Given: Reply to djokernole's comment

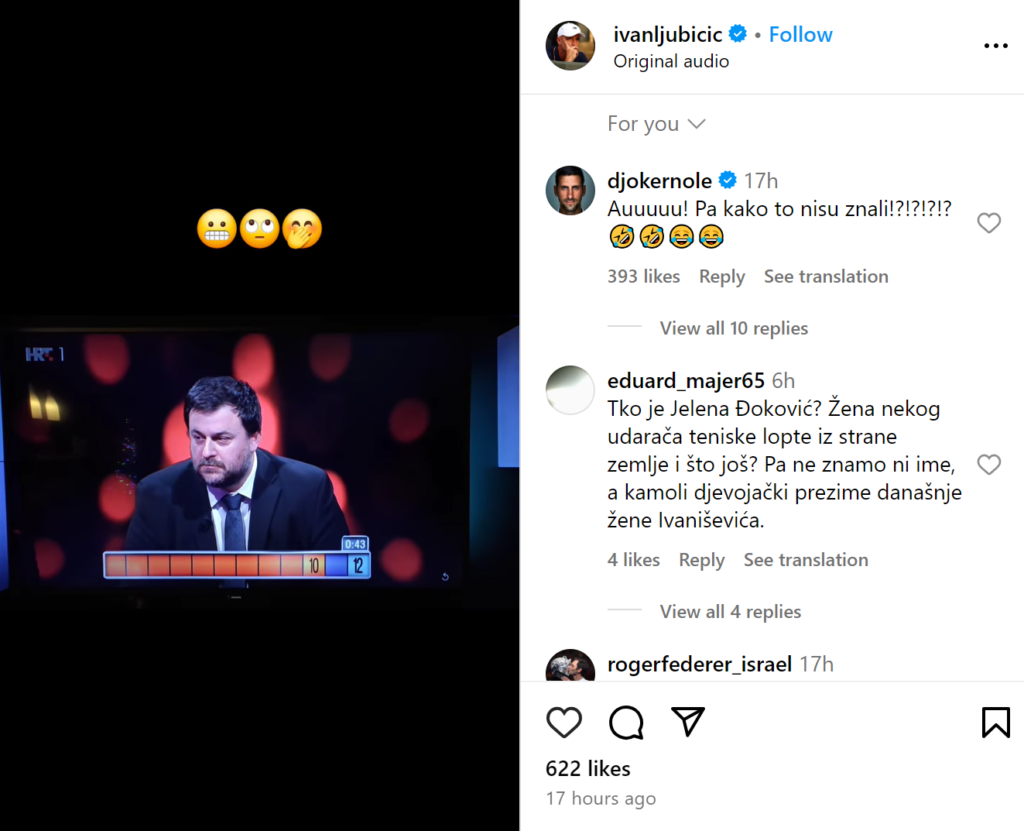Looking at the screenshot, I should click(721, 277).
